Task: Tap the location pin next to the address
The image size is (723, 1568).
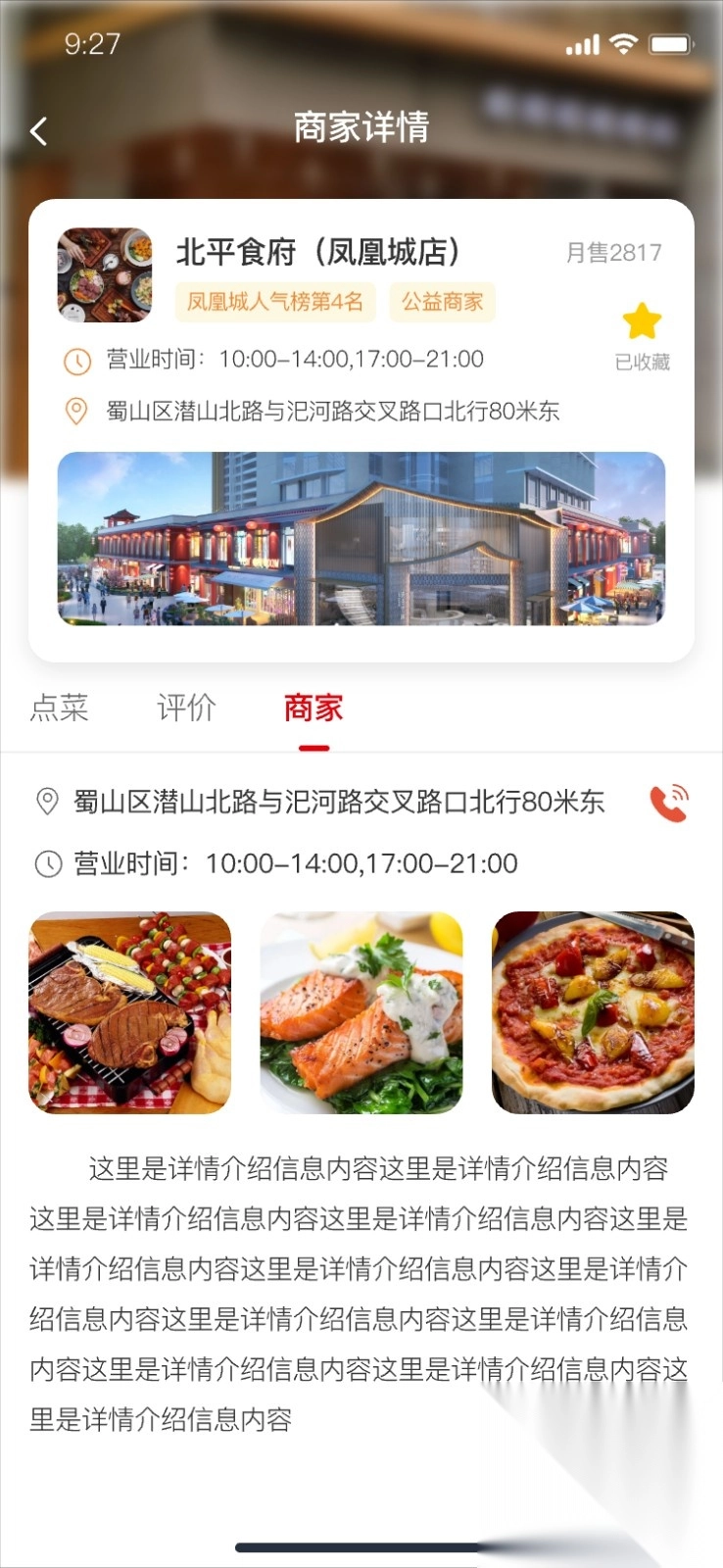Action: coord(46,802)
